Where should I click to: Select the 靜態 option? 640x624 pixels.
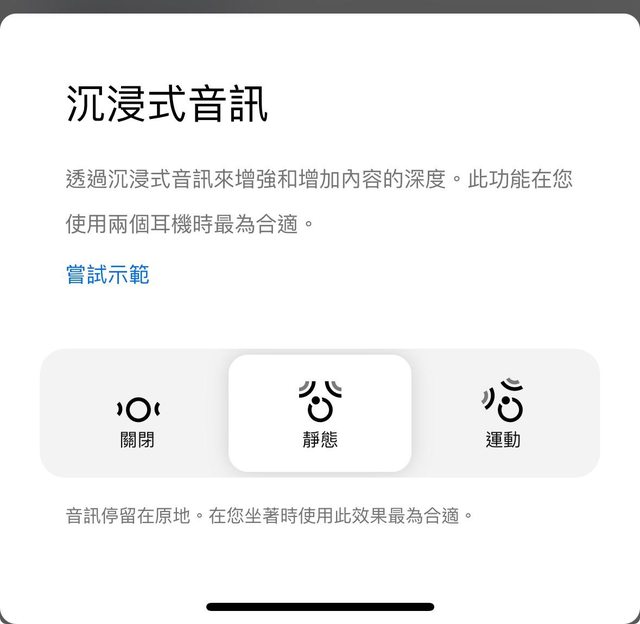pos(320,414)
